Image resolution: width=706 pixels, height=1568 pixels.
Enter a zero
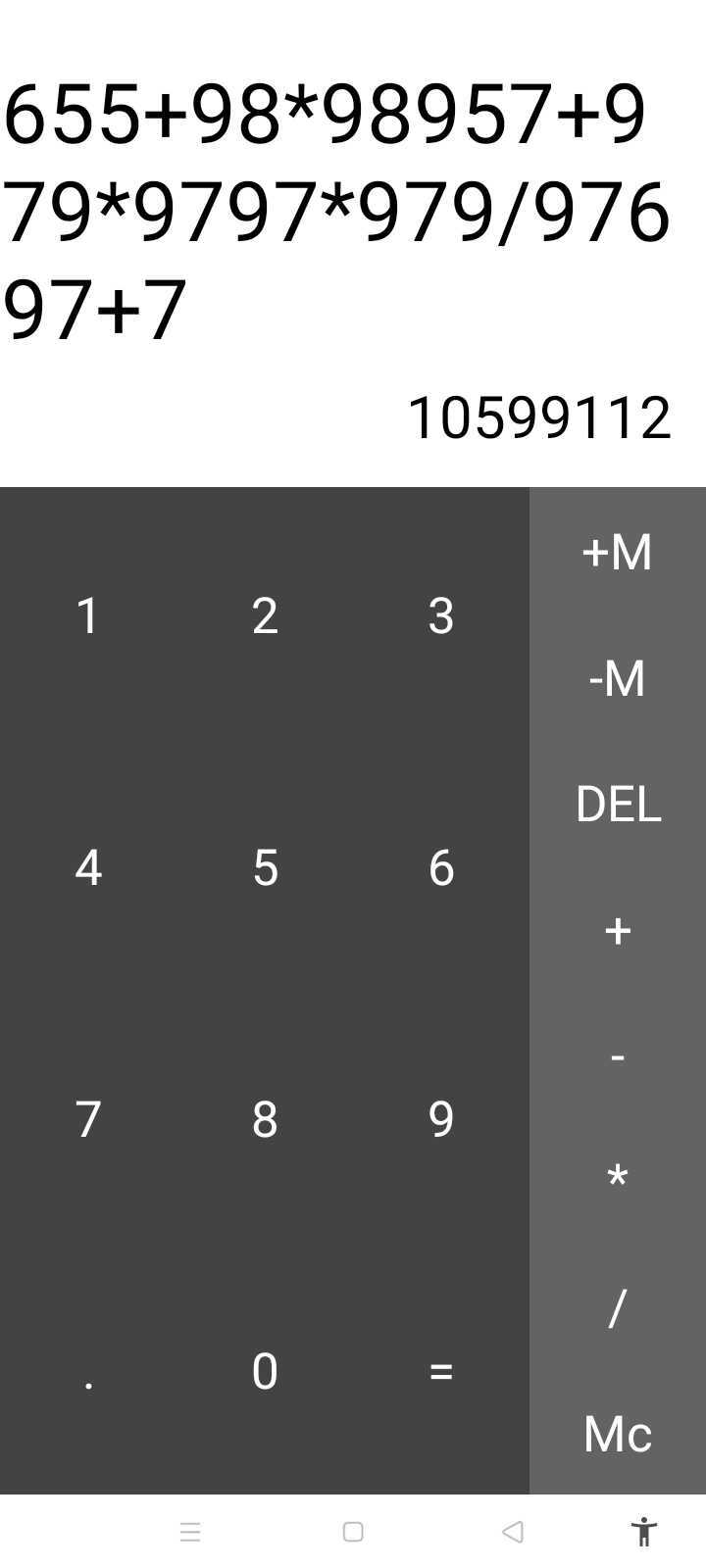tap(265, 1370)
